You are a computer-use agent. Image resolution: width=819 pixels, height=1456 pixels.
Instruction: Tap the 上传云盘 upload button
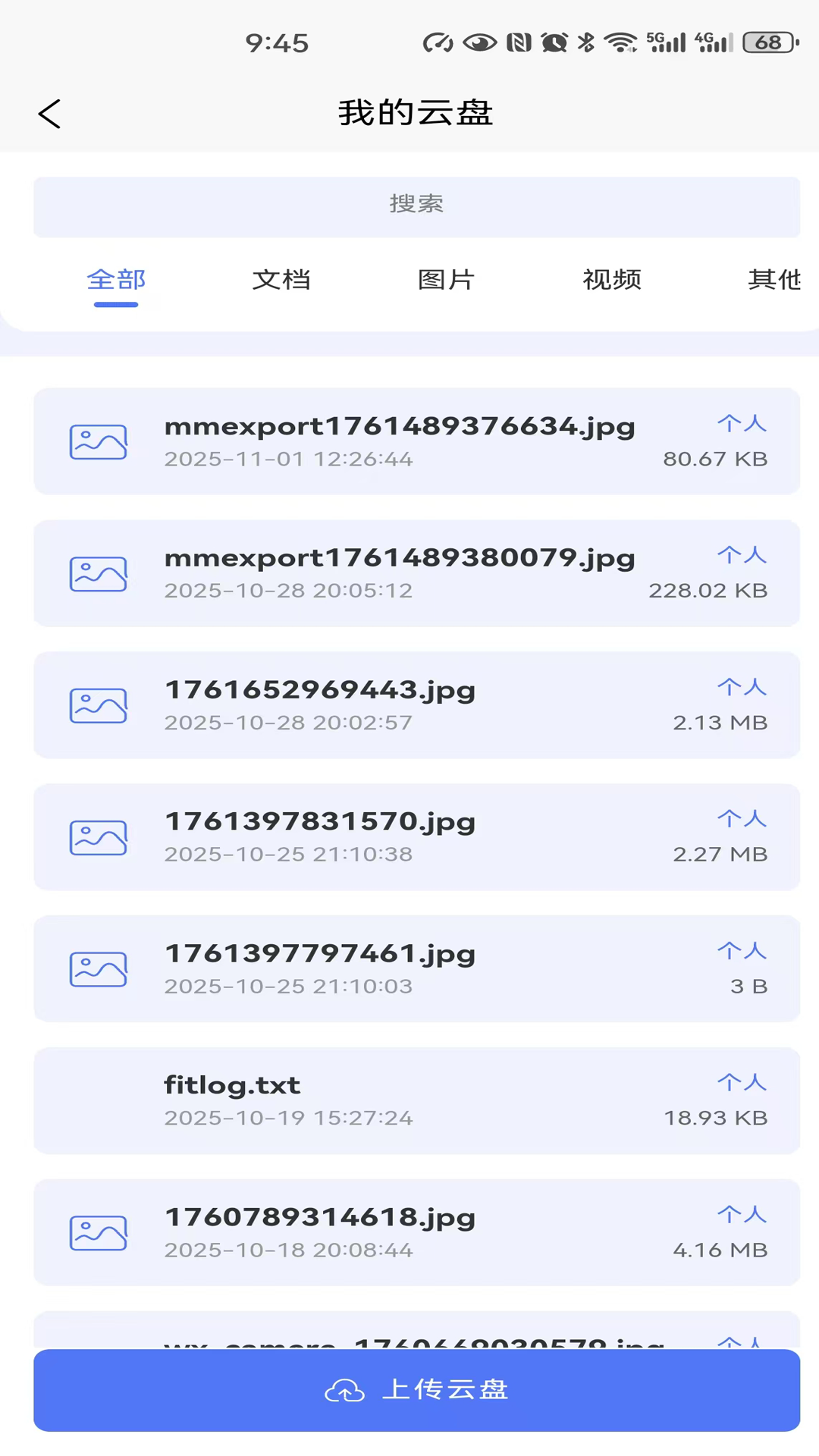[x=416, y=1390]
